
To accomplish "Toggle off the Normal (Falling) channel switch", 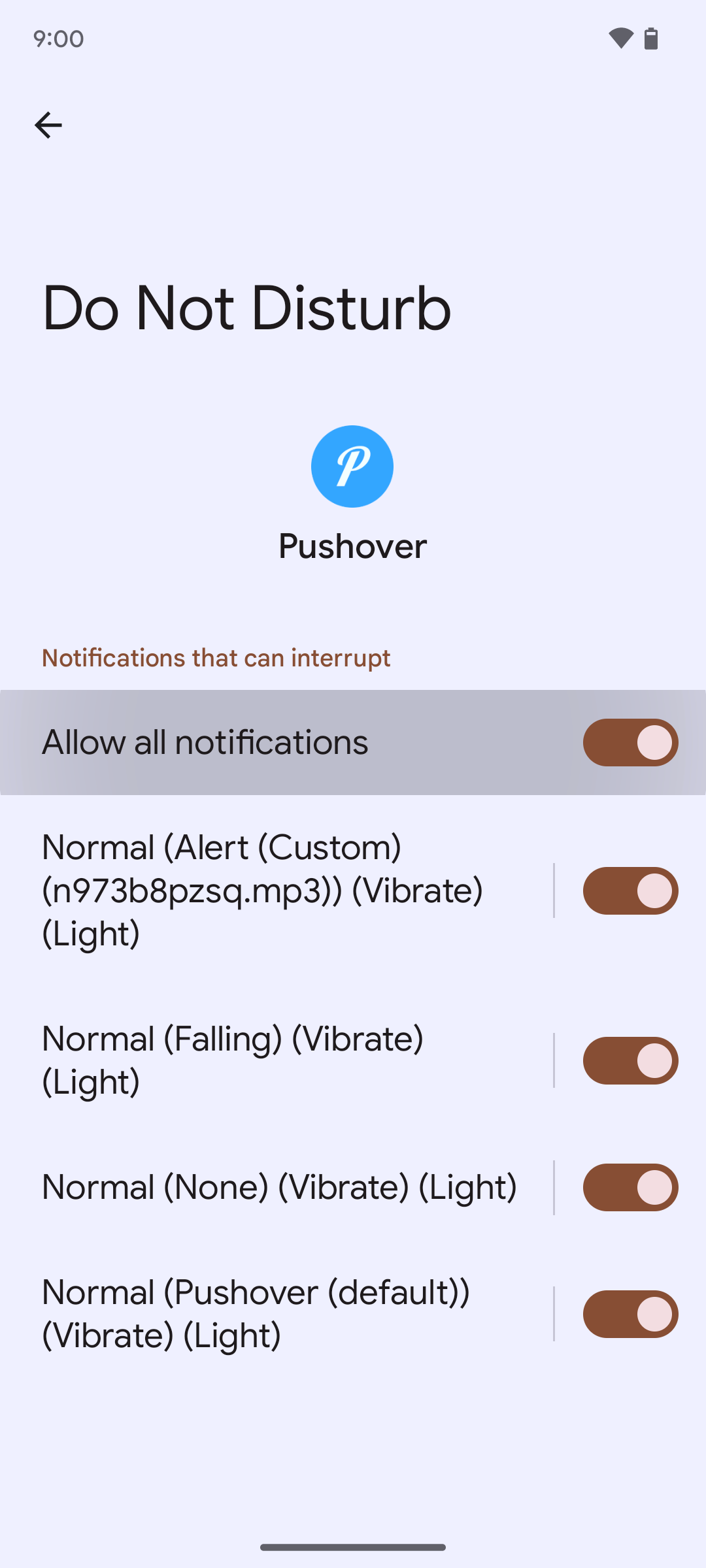I will 630,1061.
